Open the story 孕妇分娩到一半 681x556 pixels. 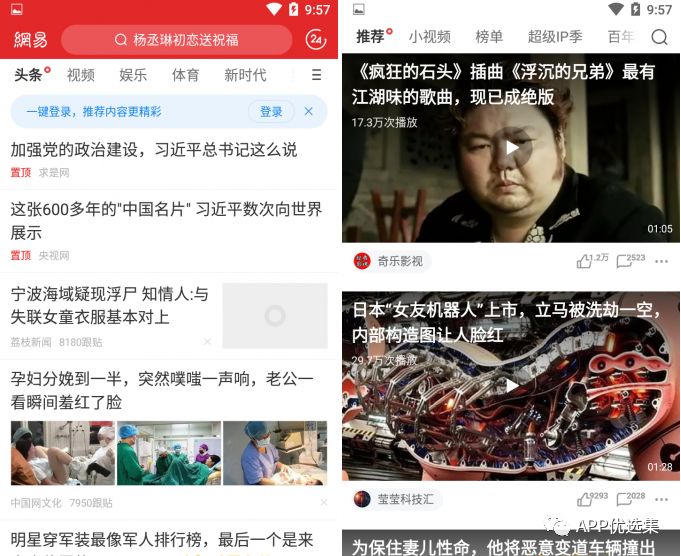click(x=162, y=390)
